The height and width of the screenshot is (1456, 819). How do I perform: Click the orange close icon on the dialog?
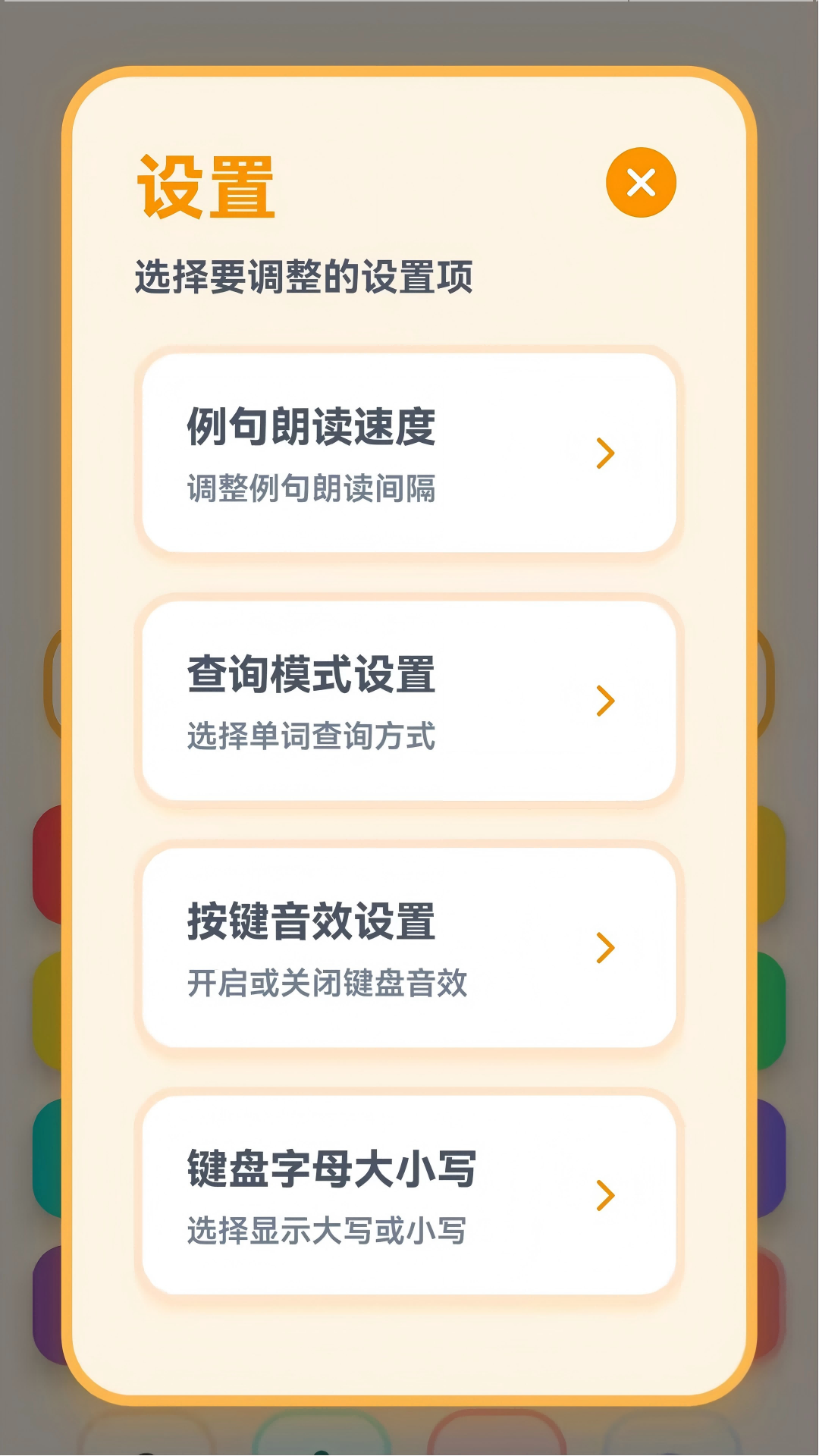pyautogui.click(x=641, y=183)
